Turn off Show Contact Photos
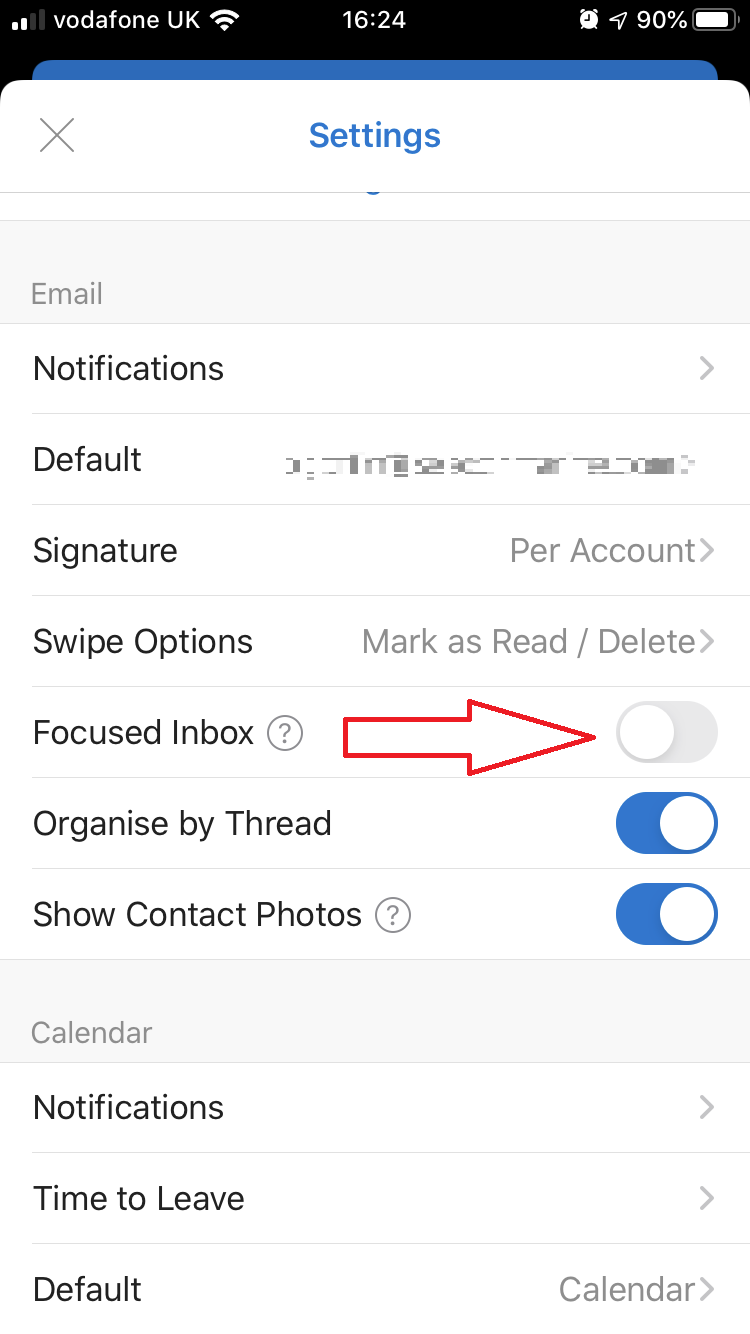This screenshot has height=1334, width=750. tap(666, 914)
